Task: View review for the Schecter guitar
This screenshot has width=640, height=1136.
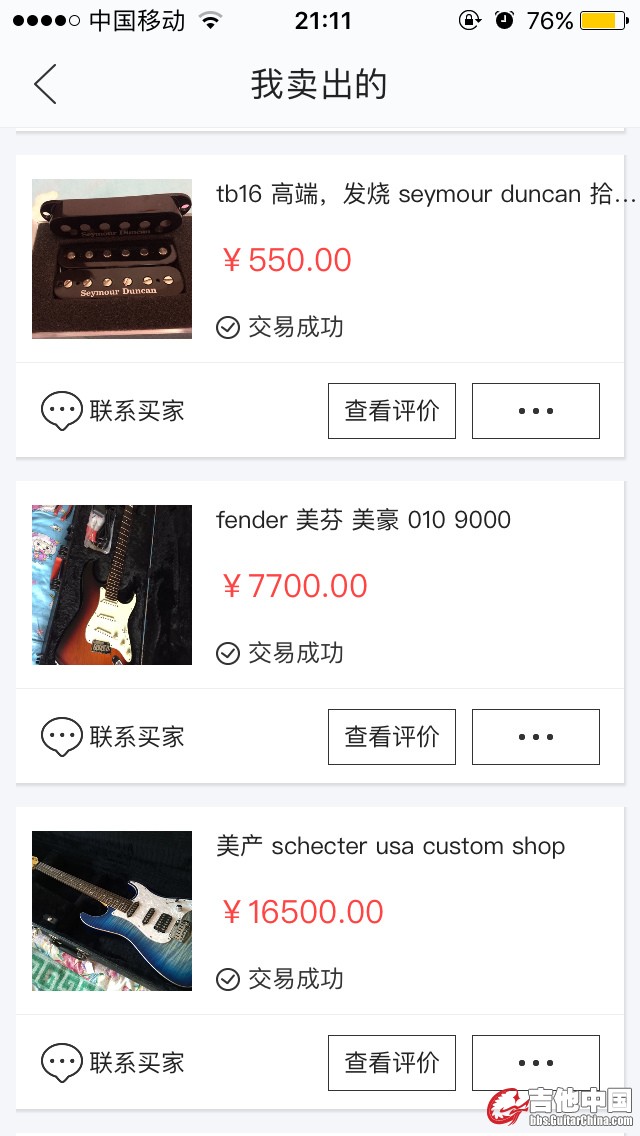Action: click(392, 1063)
